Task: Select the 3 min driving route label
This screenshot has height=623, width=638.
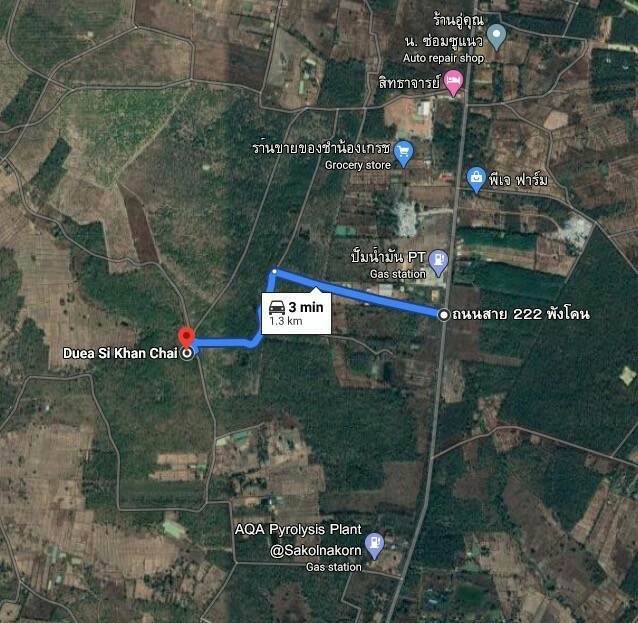Action: [x=295, y=314]
